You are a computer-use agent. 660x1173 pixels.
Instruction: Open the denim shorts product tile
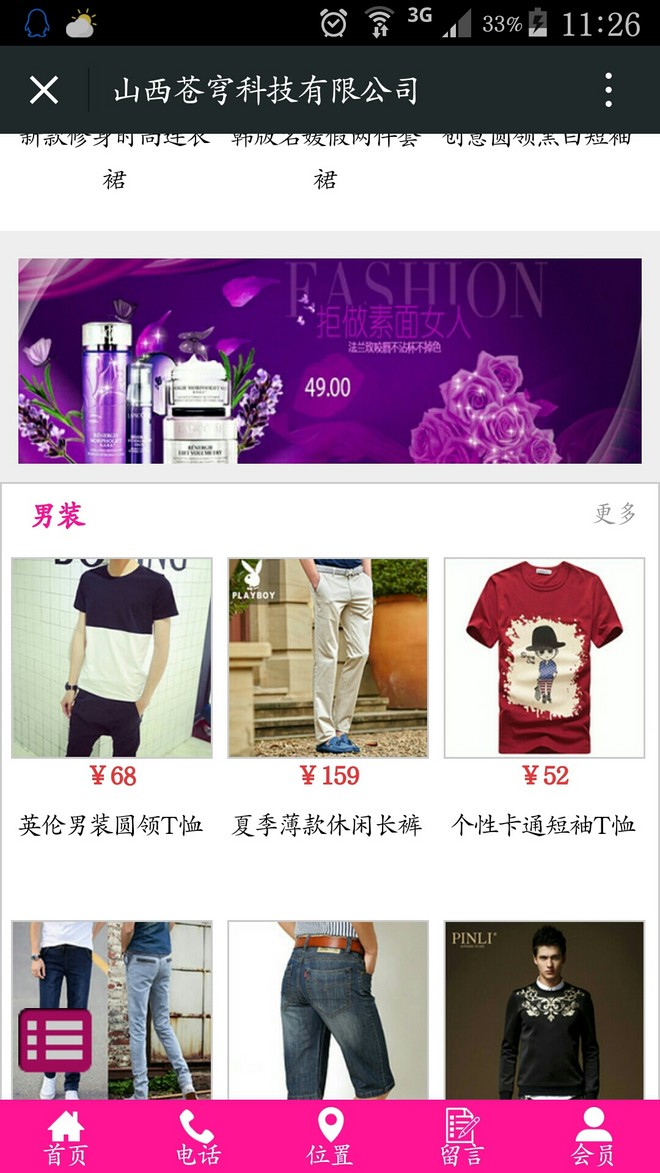coord(327,1010)
